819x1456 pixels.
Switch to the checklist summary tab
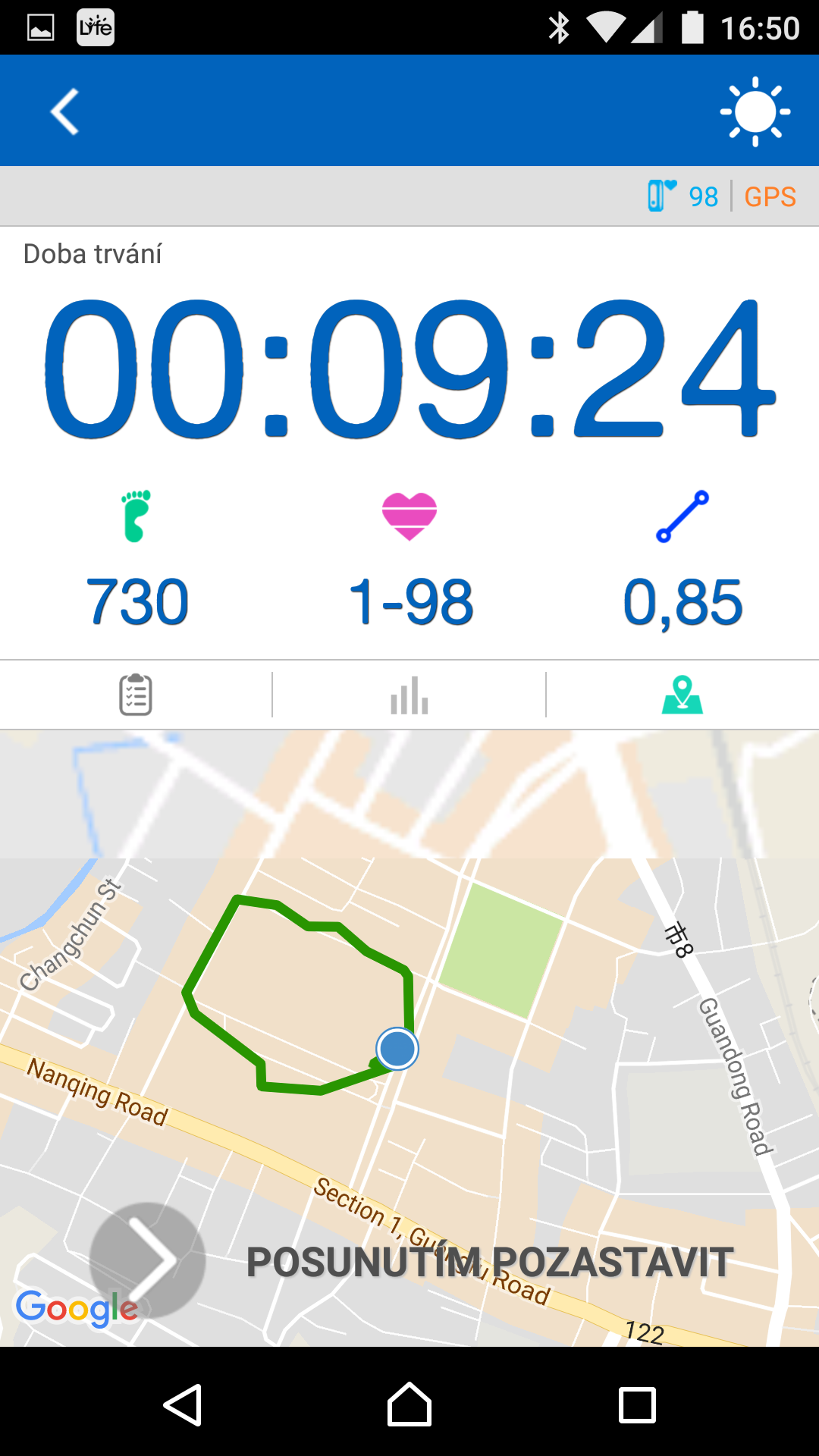pos(136,694)
